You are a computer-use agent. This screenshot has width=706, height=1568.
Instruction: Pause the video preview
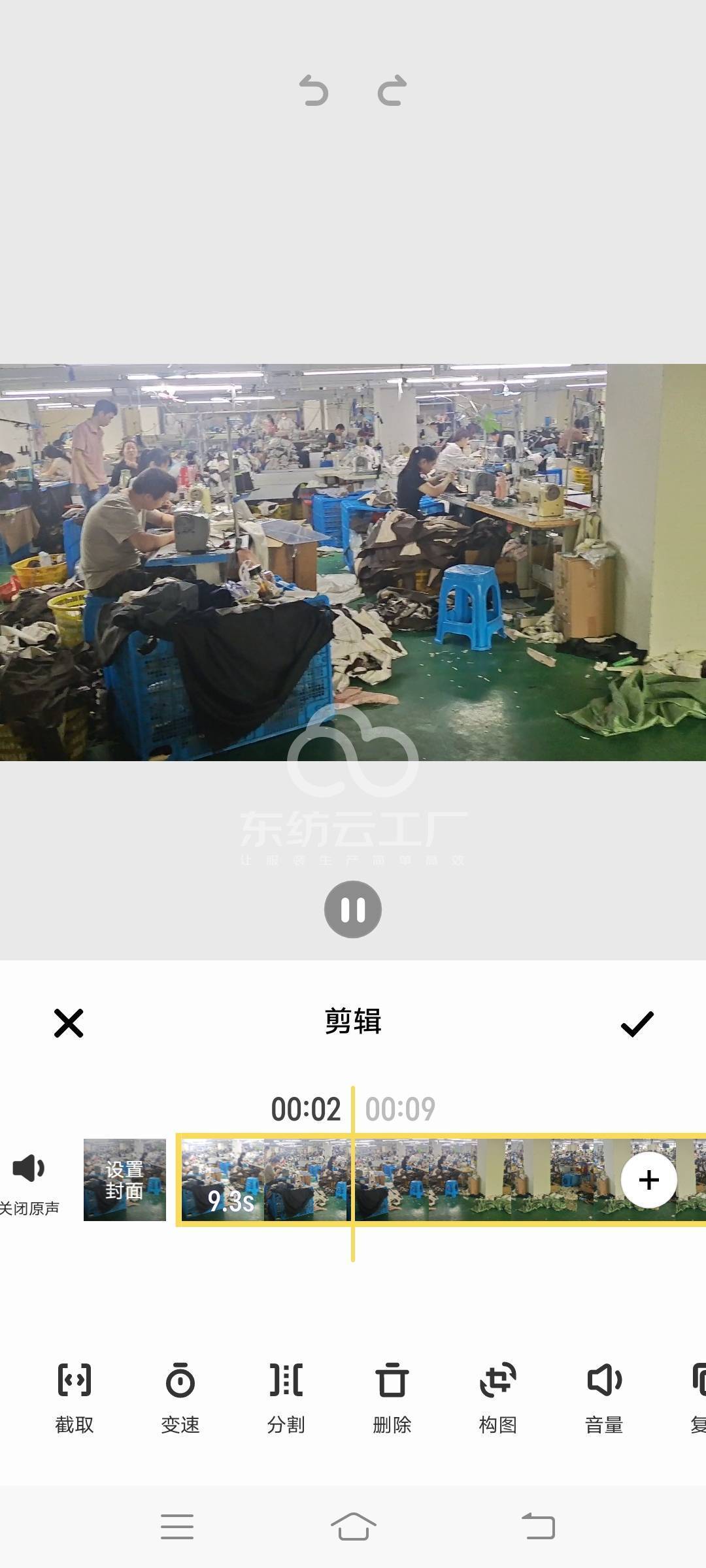click(x=353, y=909)
